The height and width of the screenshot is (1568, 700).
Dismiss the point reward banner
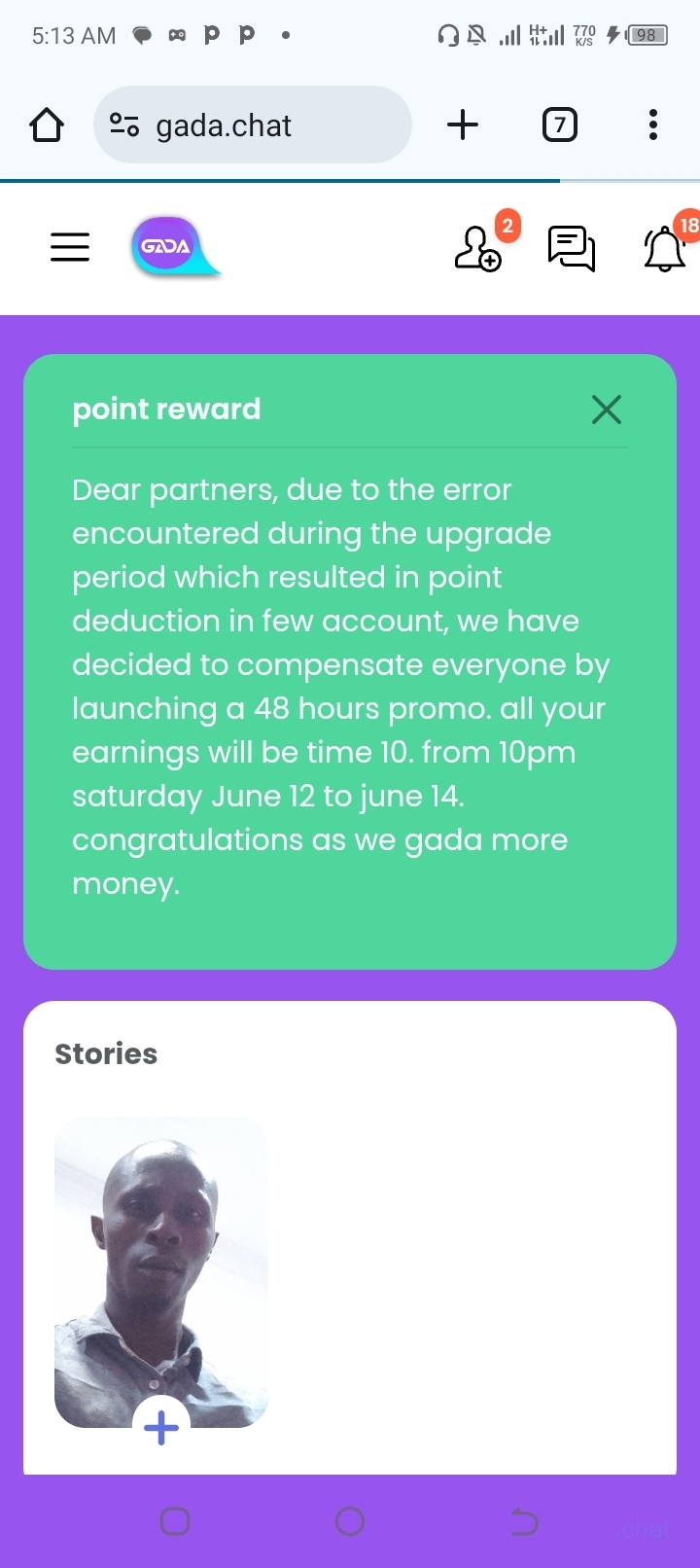(607, 410)
